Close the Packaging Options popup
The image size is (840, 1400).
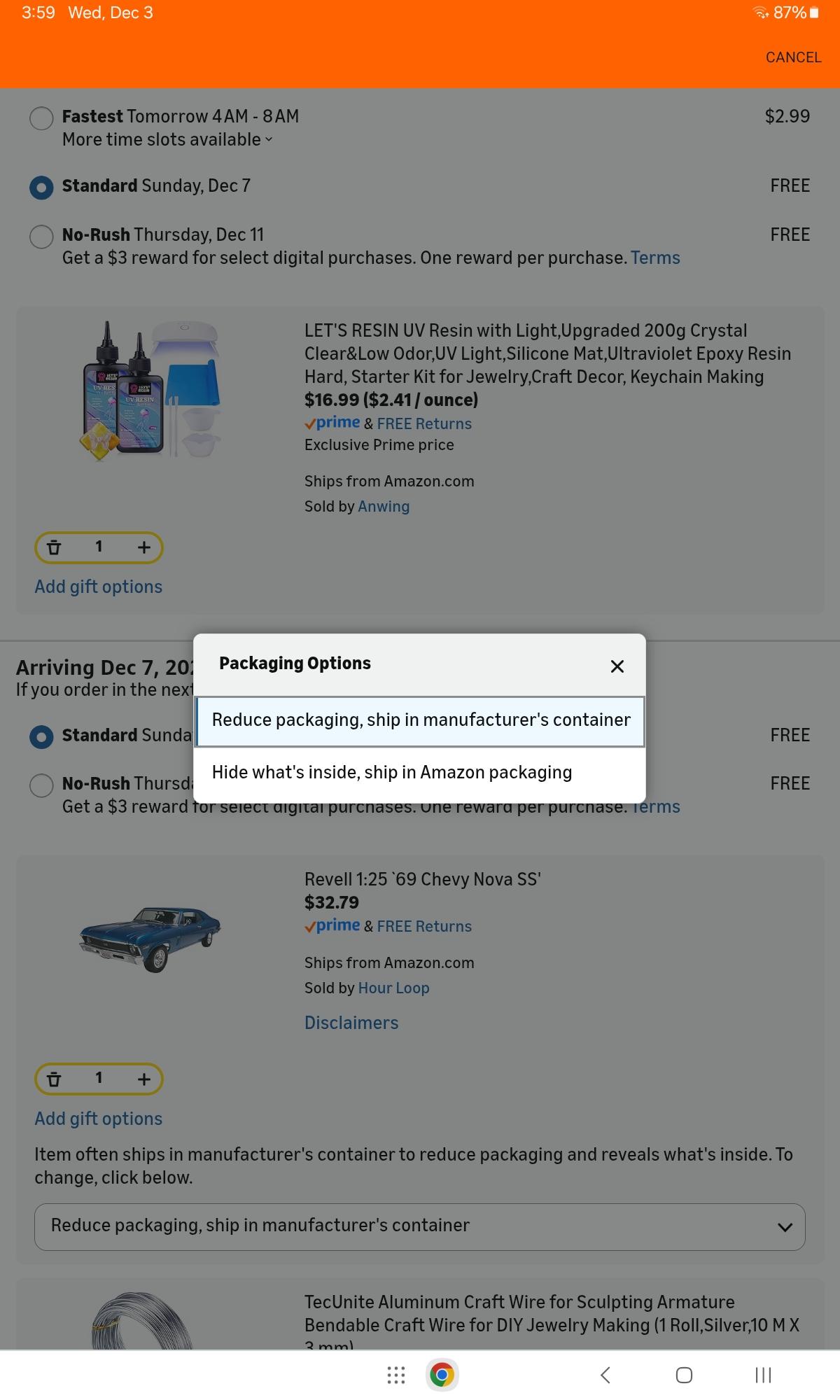[617, 666]
